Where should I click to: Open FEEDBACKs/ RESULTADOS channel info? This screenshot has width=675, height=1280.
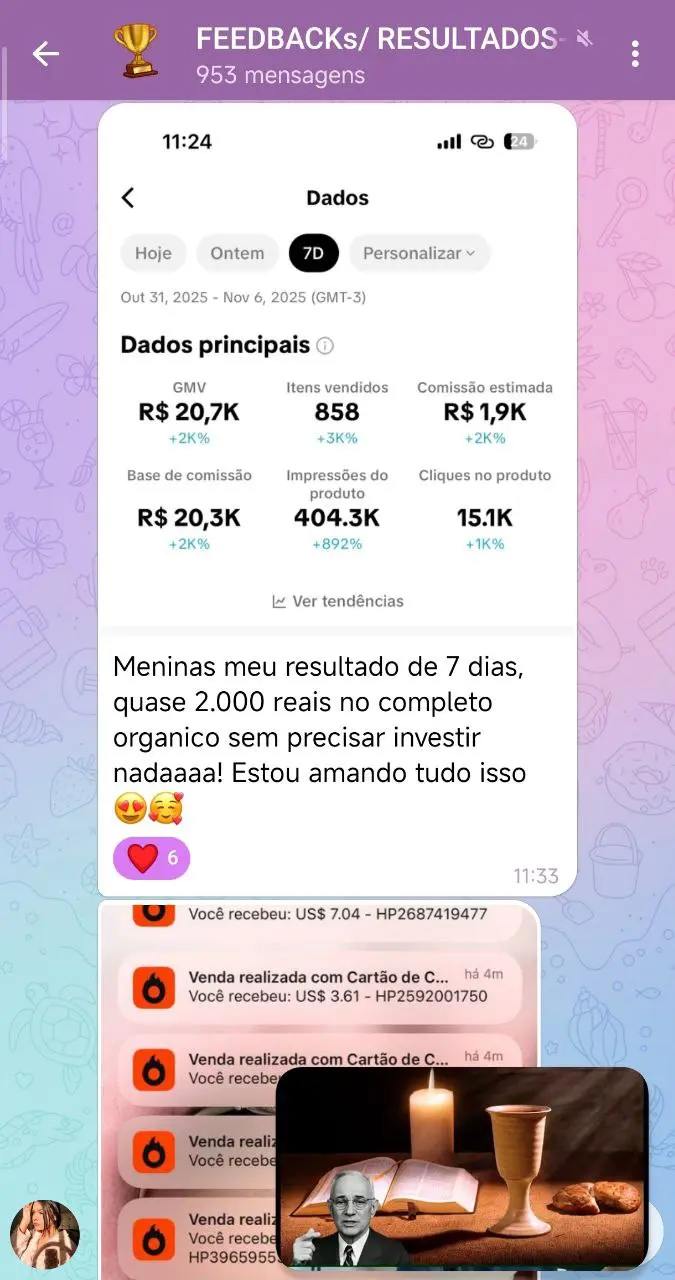(x=375, y=53)
